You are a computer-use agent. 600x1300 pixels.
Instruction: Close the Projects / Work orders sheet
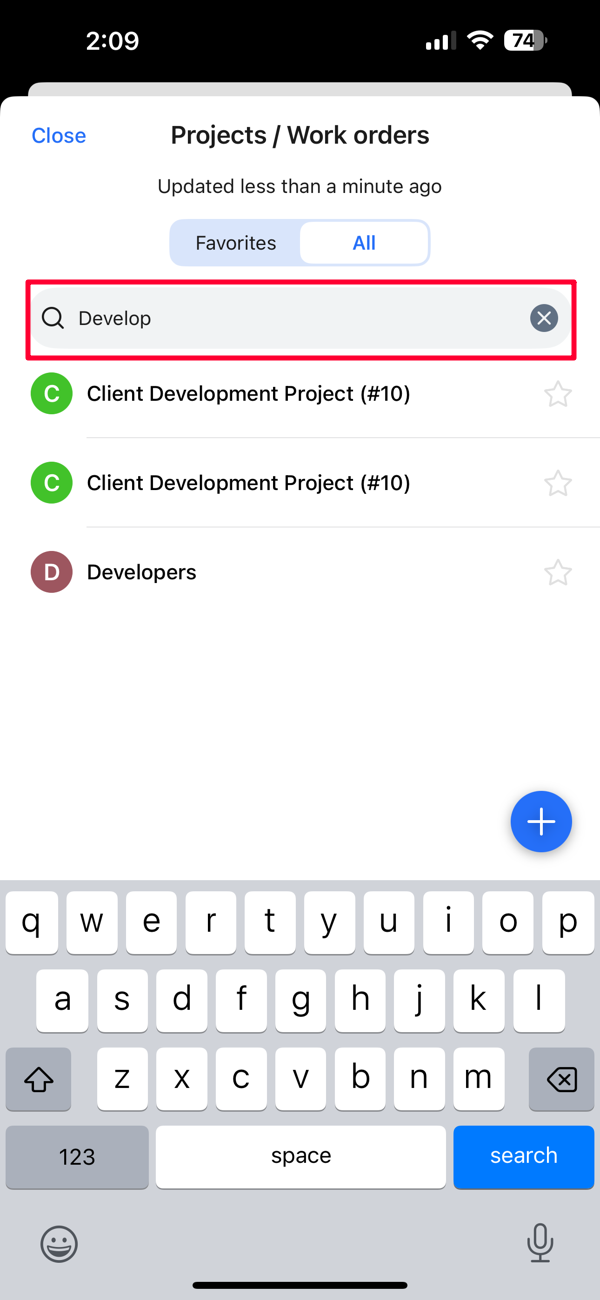point(58,135)
